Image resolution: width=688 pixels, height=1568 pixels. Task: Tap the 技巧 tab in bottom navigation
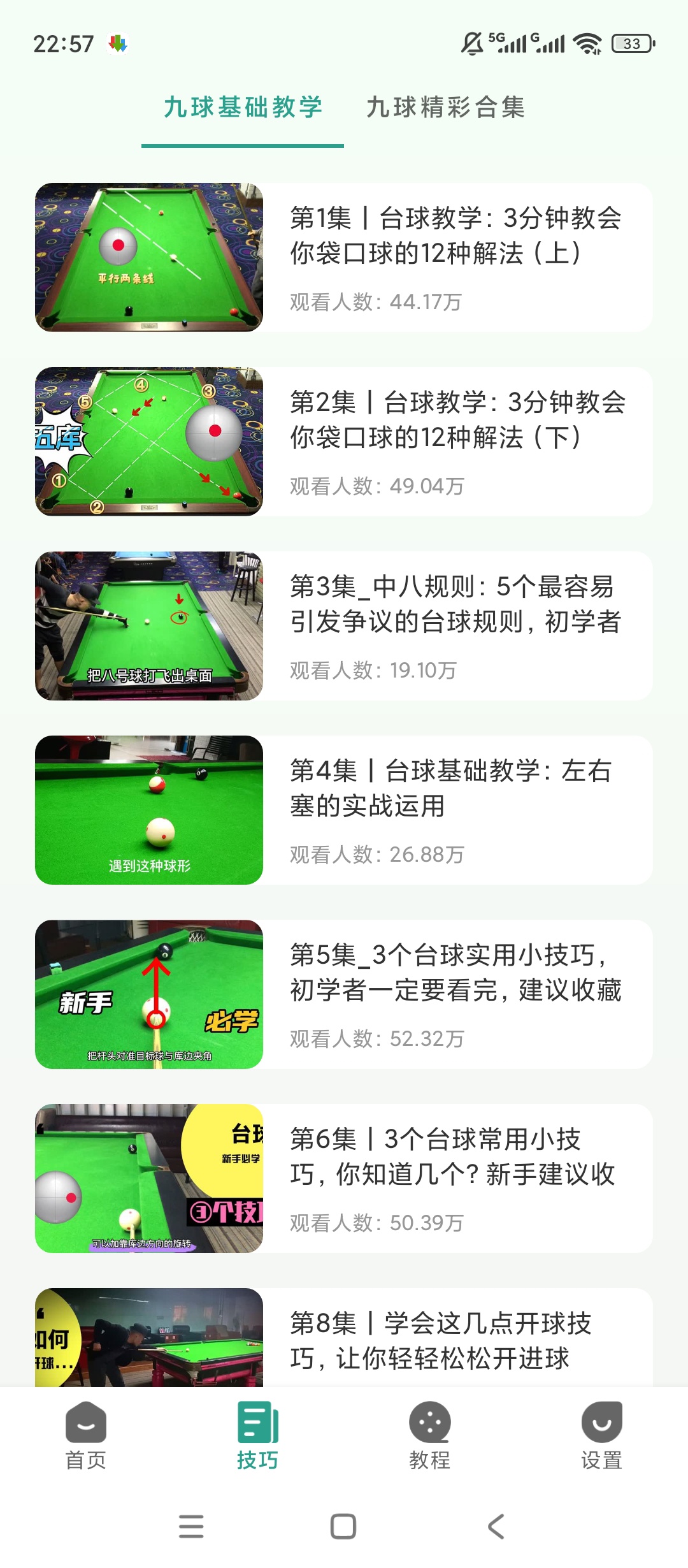click(258, 1435)
